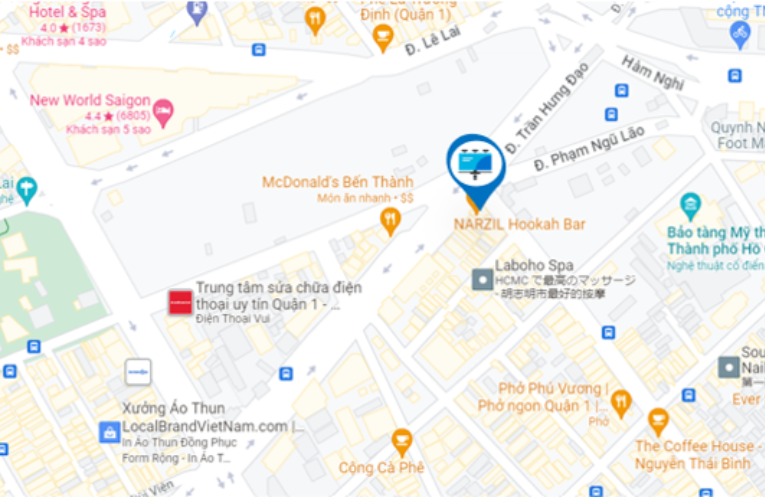Screen dimensions: 765x497
Task: Open the Phở Phú Vương restaurant marker
Action: tap(621, 402)
